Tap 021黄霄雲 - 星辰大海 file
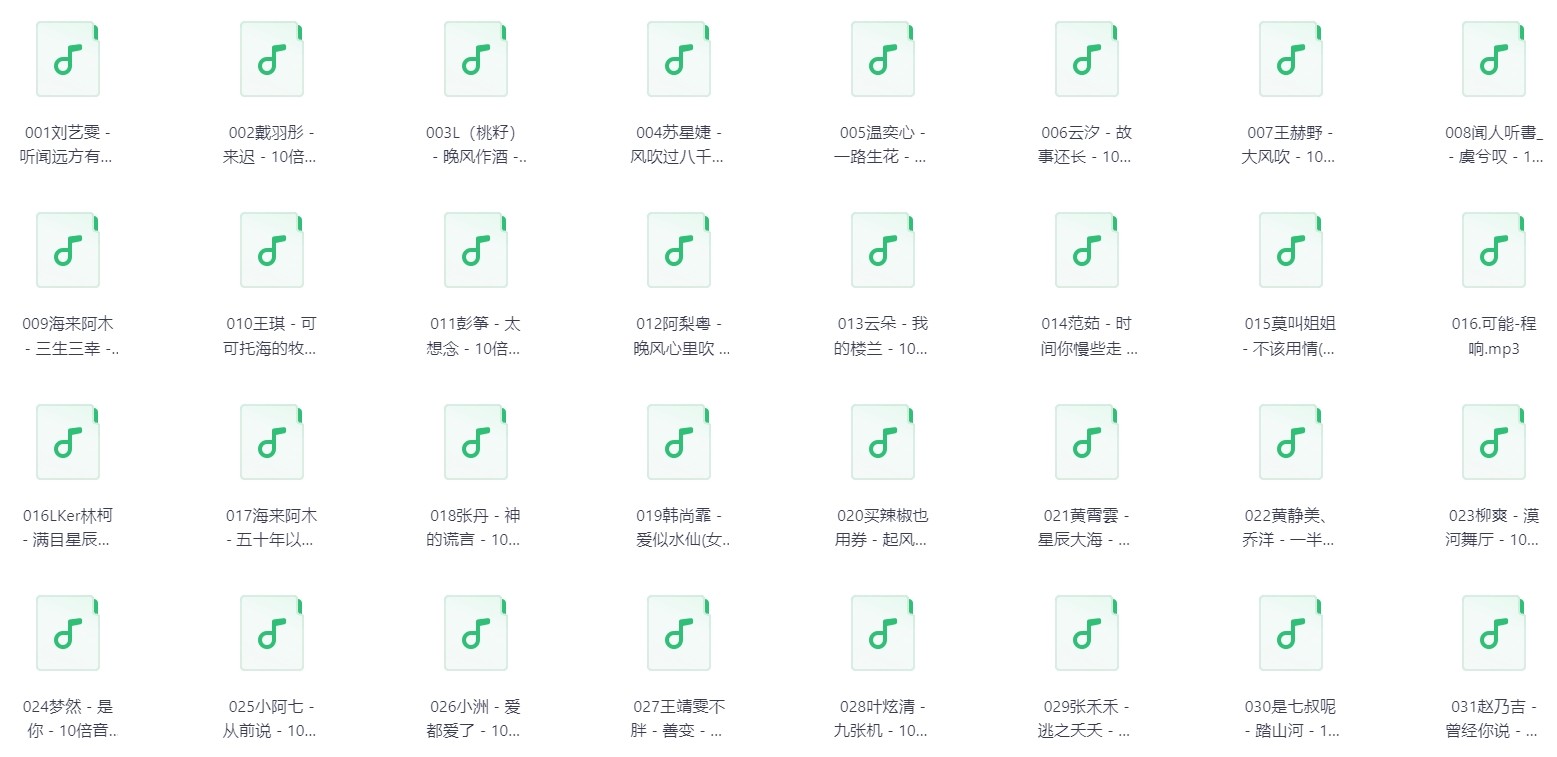The image size is (1557, 757). pyautogui.click(x=1086, y=443)
